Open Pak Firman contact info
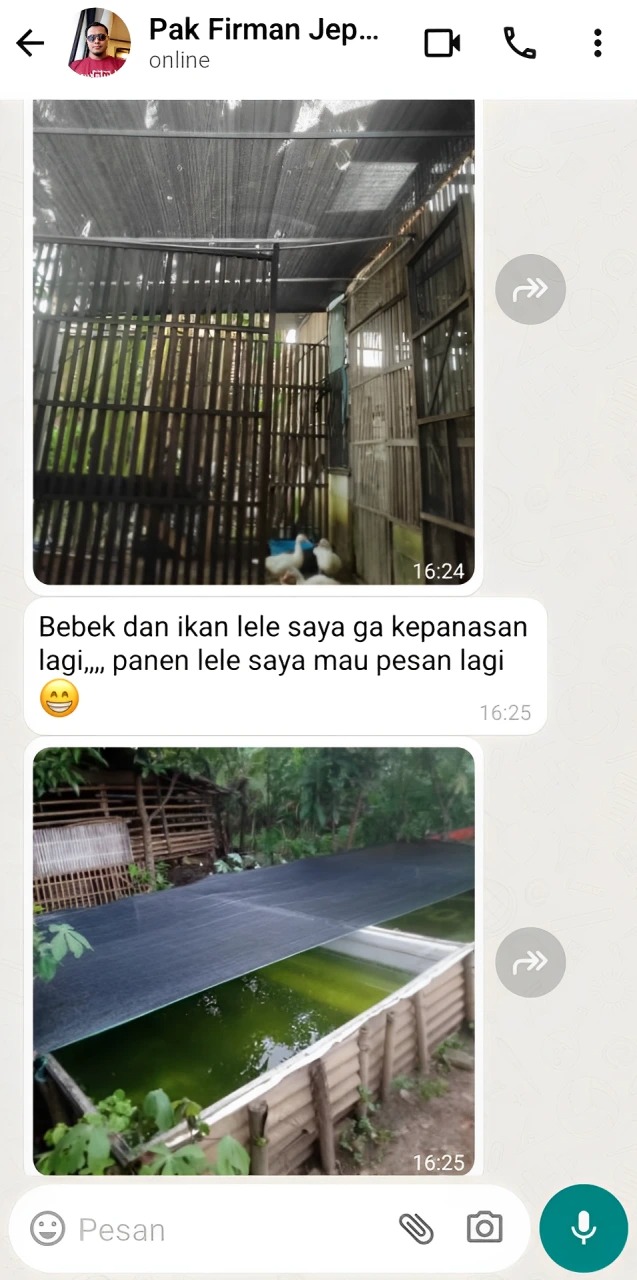This screenshot has height=1280, width=637. (x=264, y=43)
